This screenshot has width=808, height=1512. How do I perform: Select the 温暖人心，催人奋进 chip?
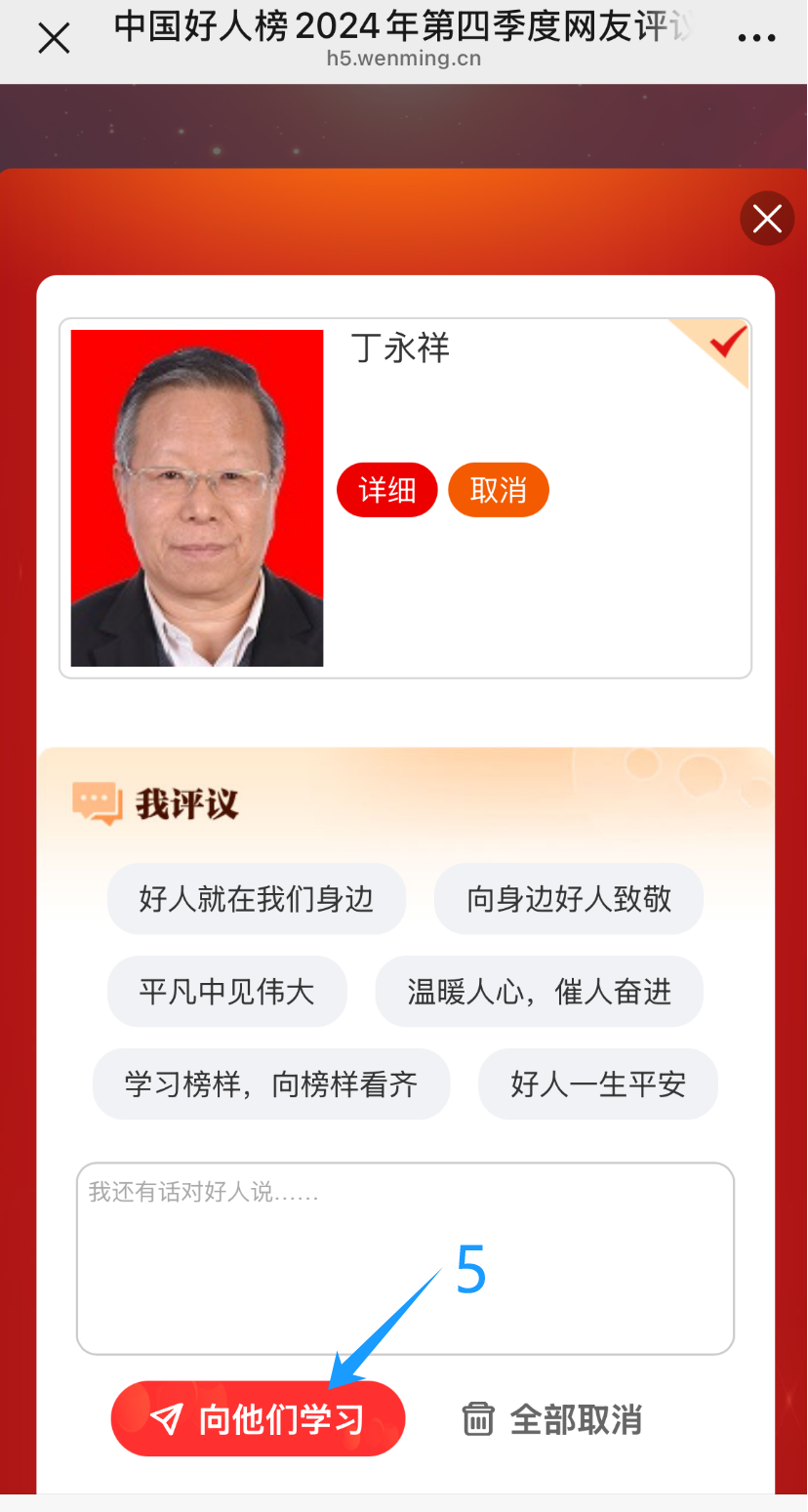(539, 992)
